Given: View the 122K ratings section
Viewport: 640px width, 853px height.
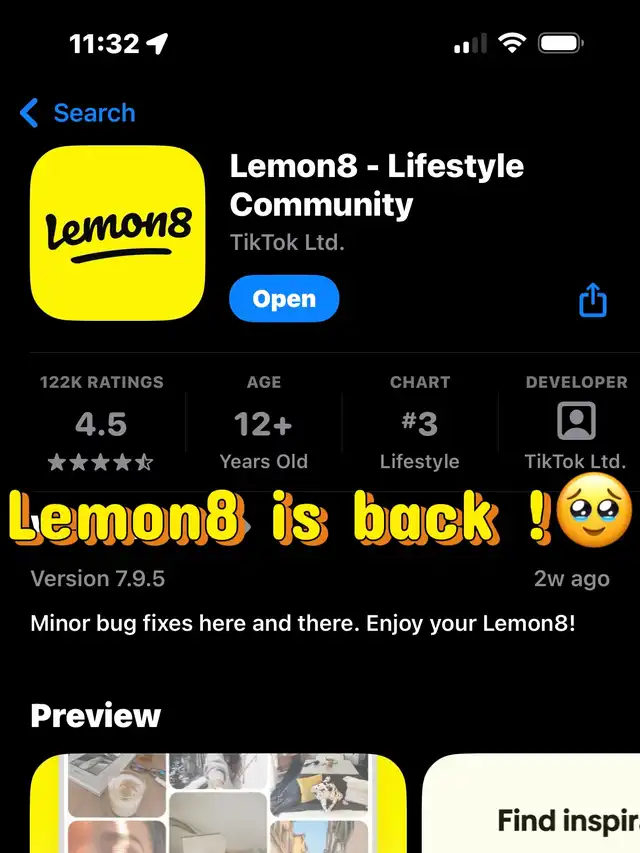Looking at the screenshot, I should click(x=101, y=423).
